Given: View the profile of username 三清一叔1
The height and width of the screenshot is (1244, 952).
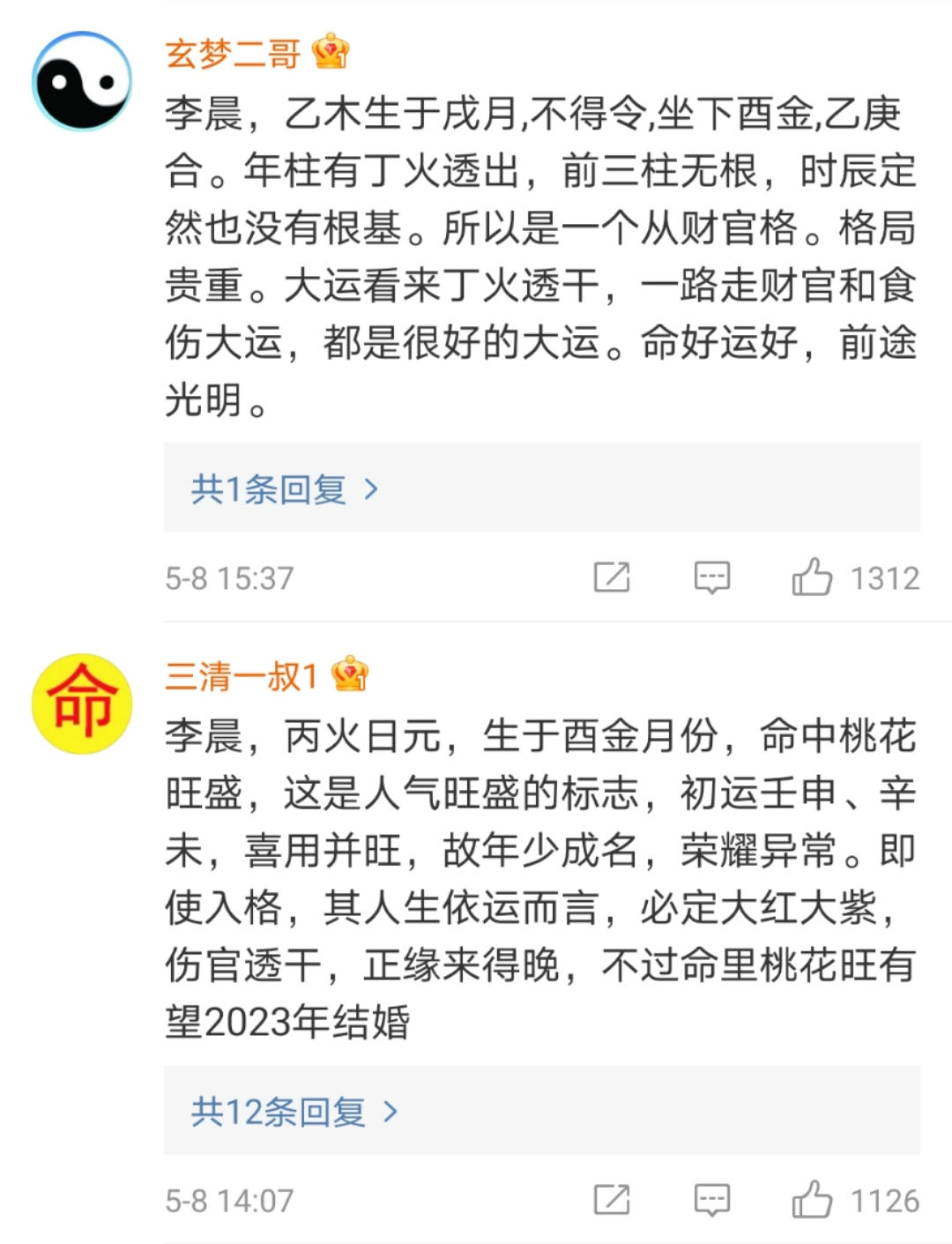Looking at the screenshot, I should click(x=241, y=676).
